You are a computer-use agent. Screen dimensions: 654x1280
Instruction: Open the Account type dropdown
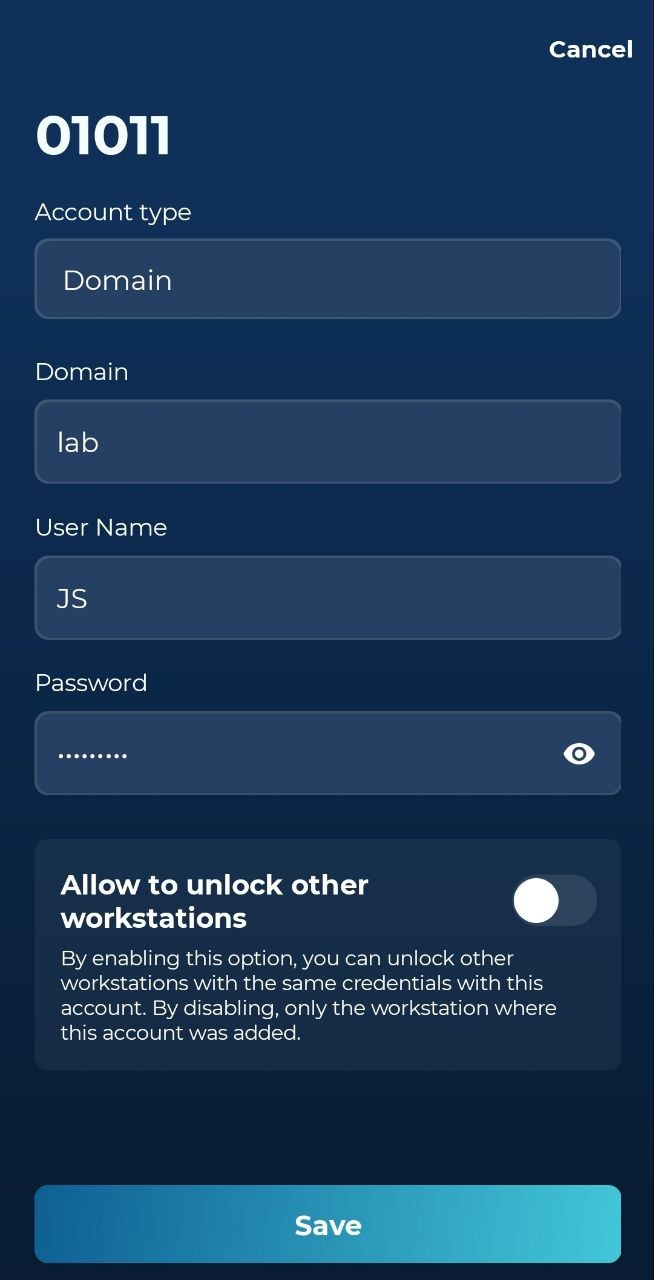(x=327, y=279)
